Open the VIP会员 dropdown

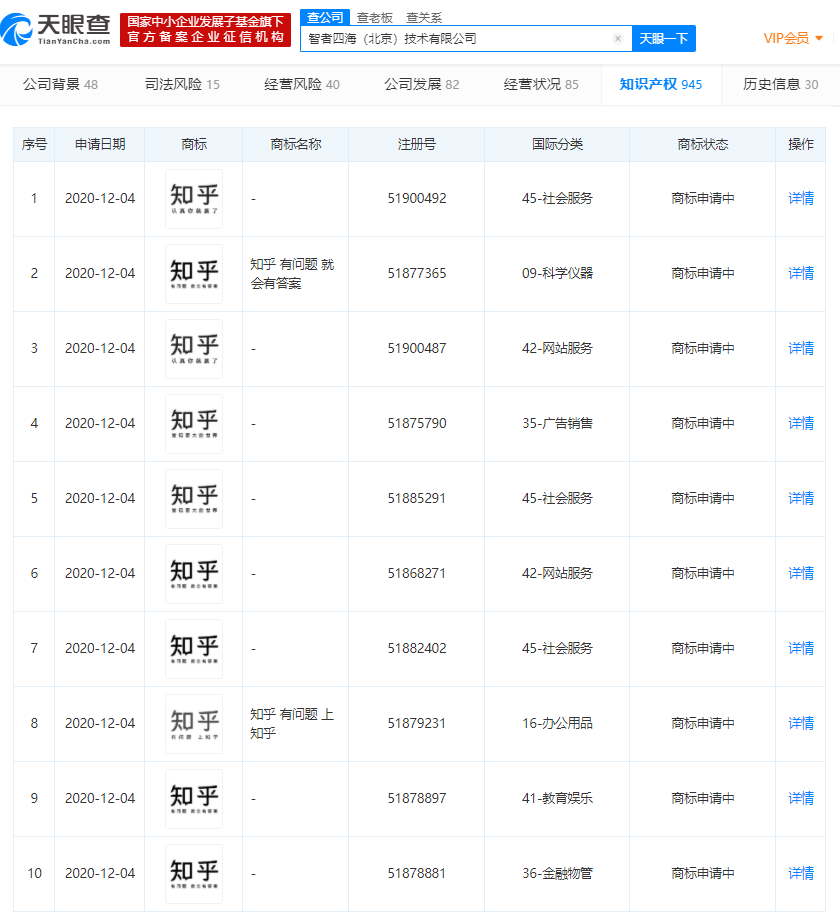[x=793, y=38]
